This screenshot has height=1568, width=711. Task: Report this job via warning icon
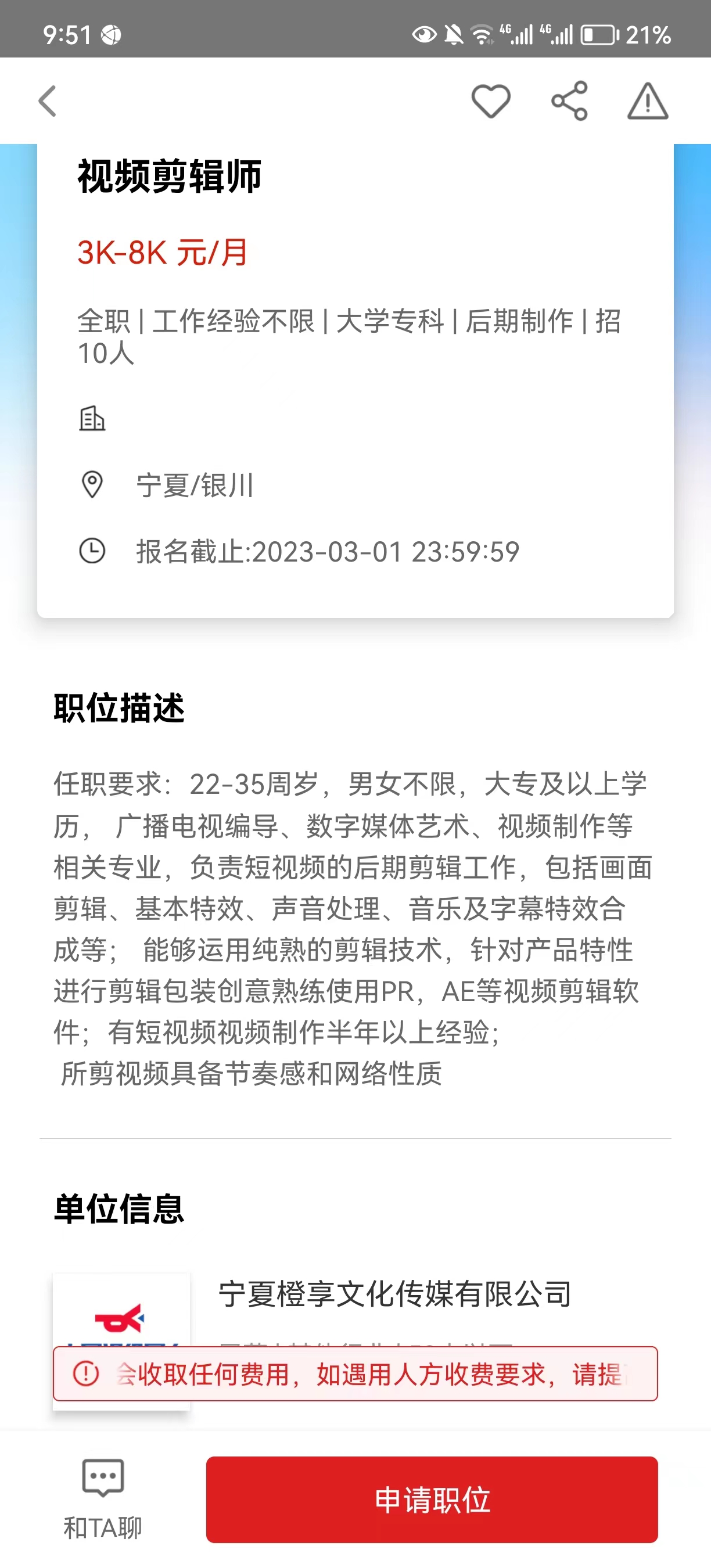click(x=648, y=101)
